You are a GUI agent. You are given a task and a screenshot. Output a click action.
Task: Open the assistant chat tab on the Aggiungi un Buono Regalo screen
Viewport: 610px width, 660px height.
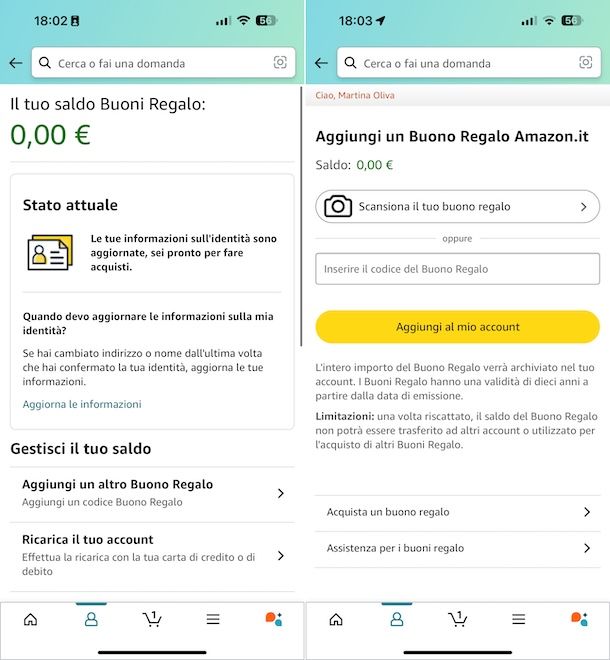579,620
